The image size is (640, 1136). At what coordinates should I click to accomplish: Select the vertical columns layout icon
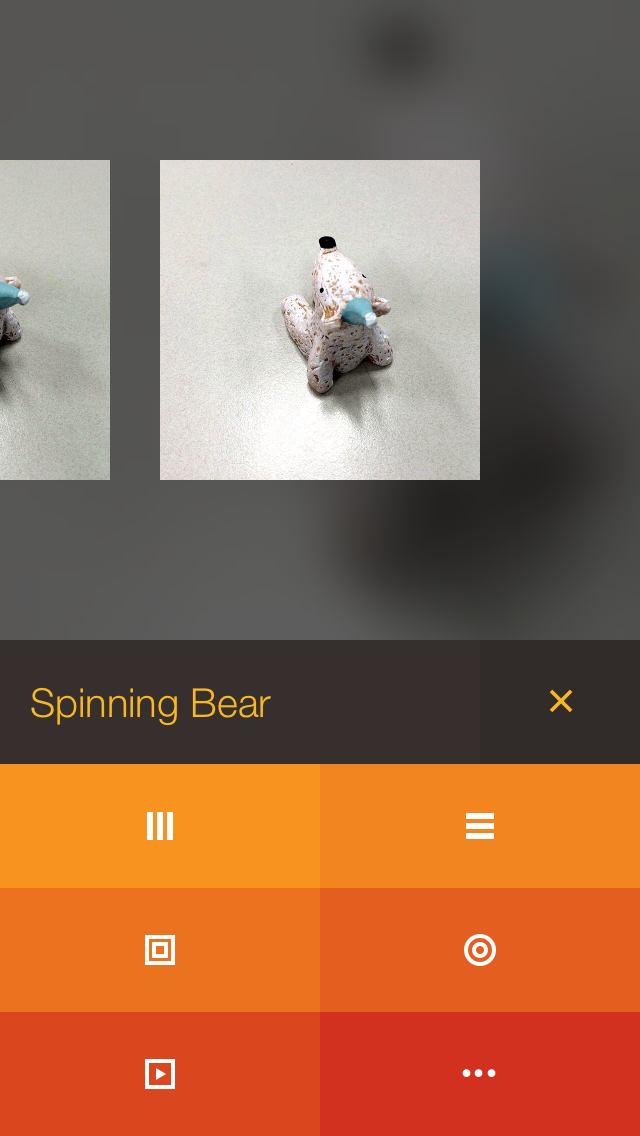[x=160, y=826]
